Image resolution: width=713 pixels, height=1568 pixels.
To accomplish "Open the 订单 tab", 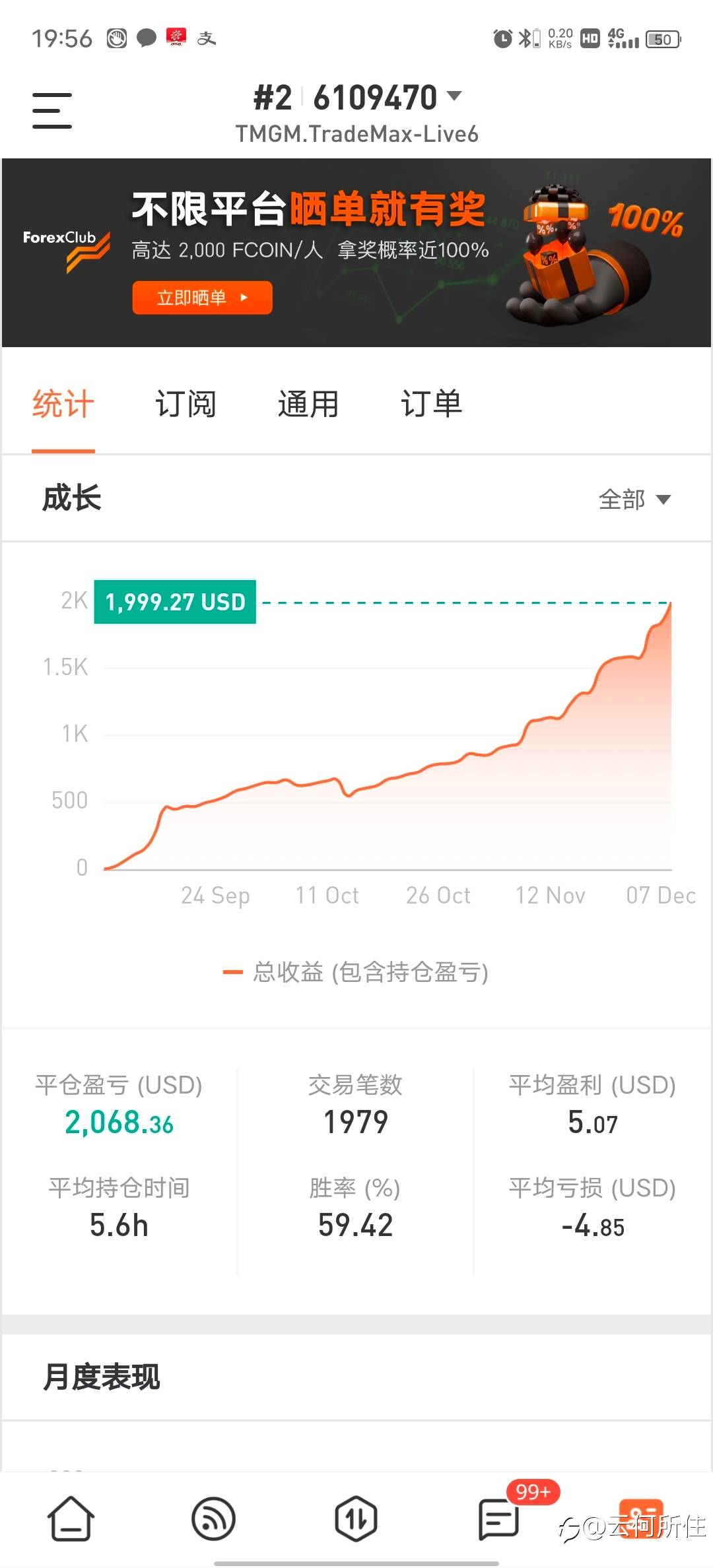I will [431, 404].
